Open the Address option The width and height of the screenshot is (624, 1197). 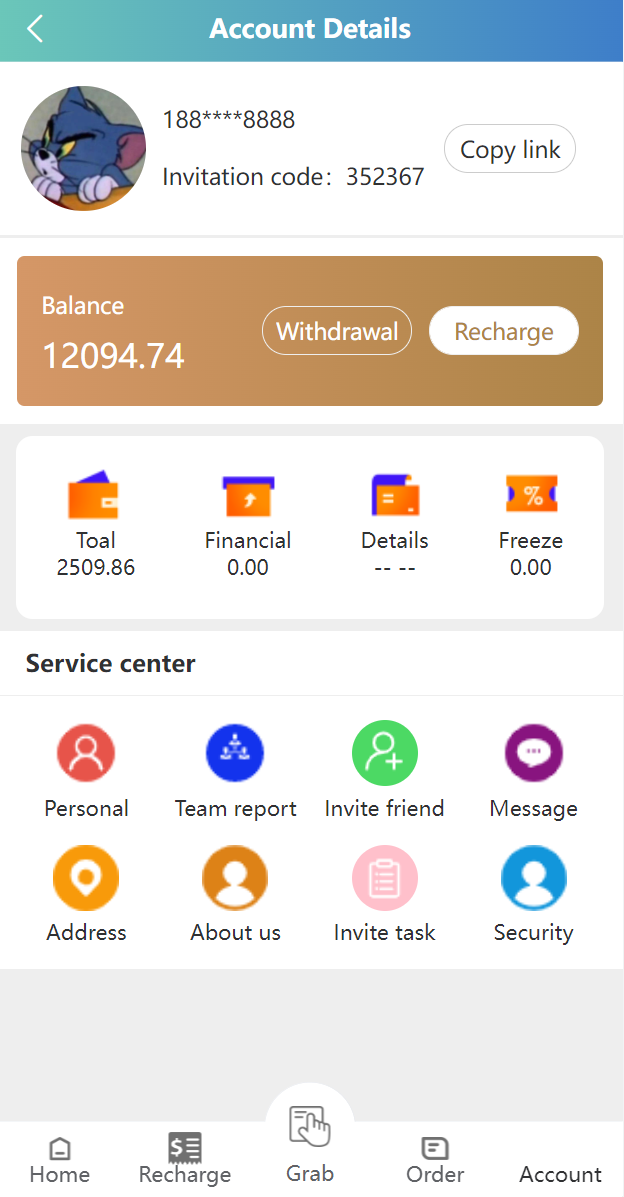tap(86, 895)
